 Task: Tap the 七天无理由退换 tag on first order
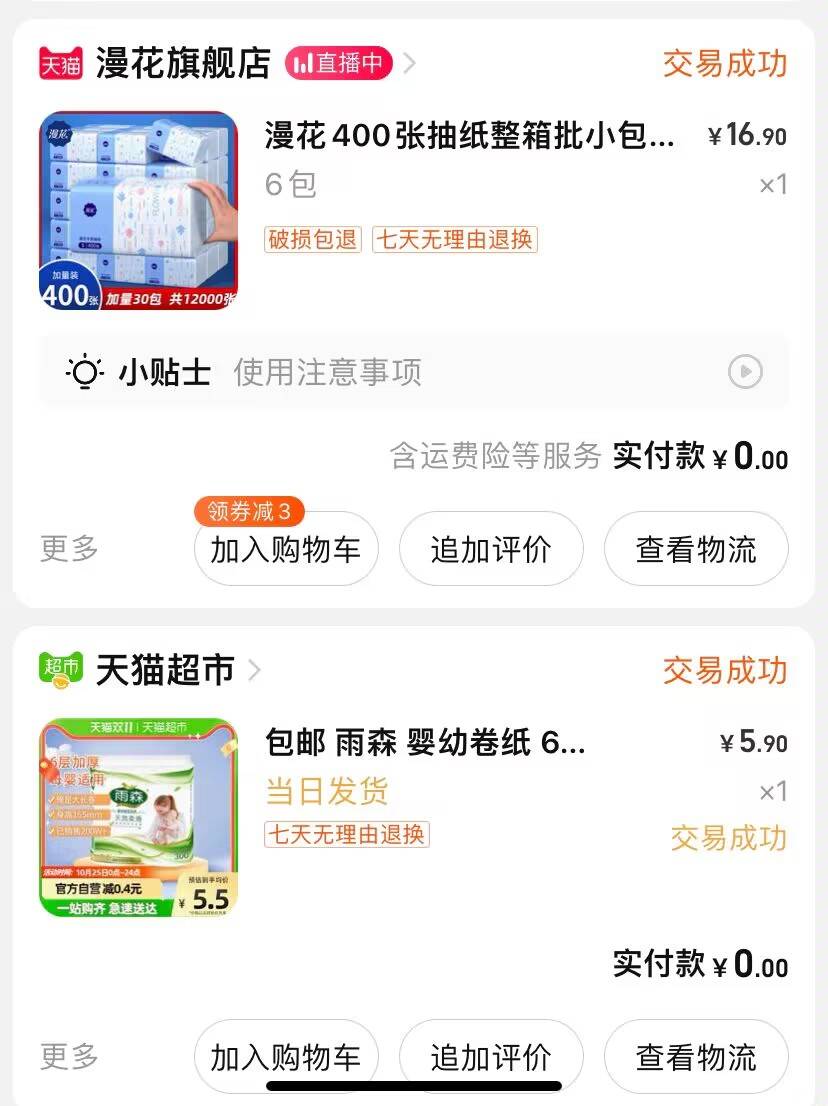tap(454, 241)
